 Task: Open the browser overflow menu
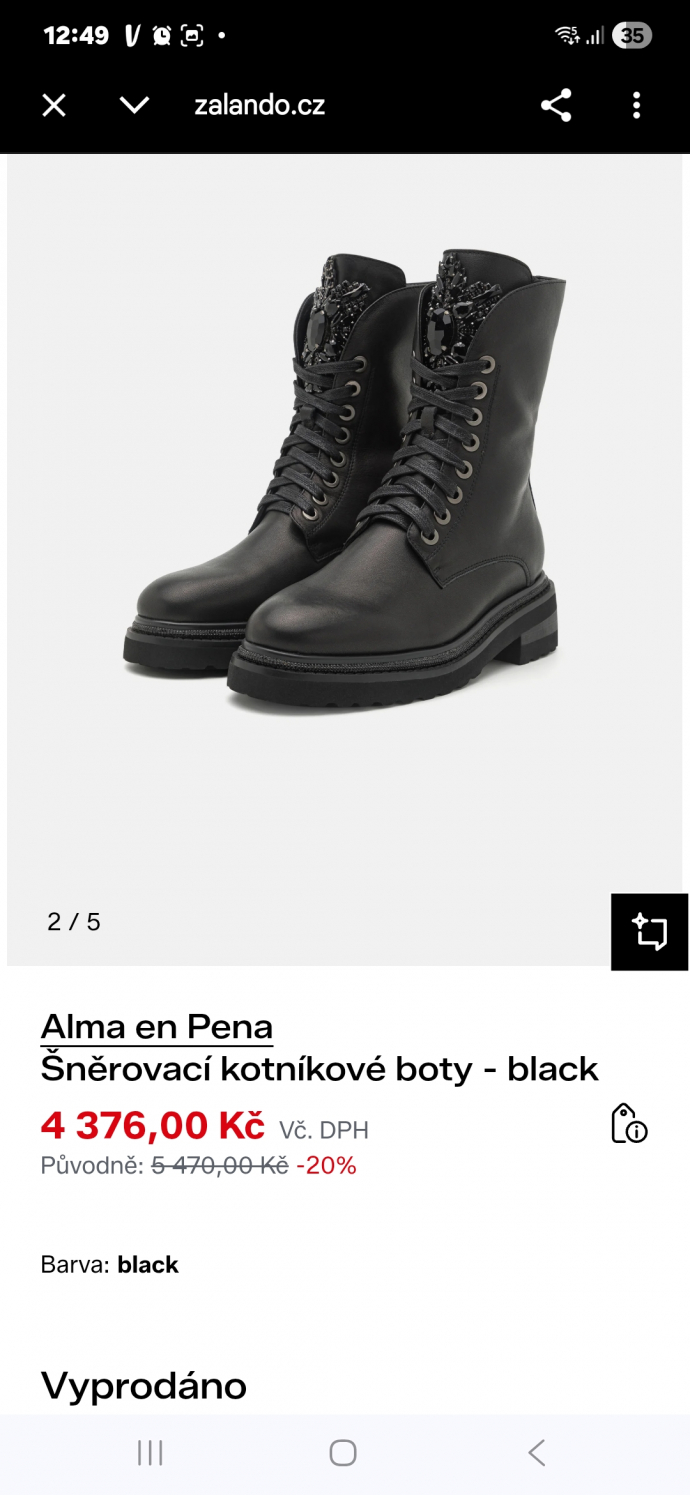pos(636,105)
